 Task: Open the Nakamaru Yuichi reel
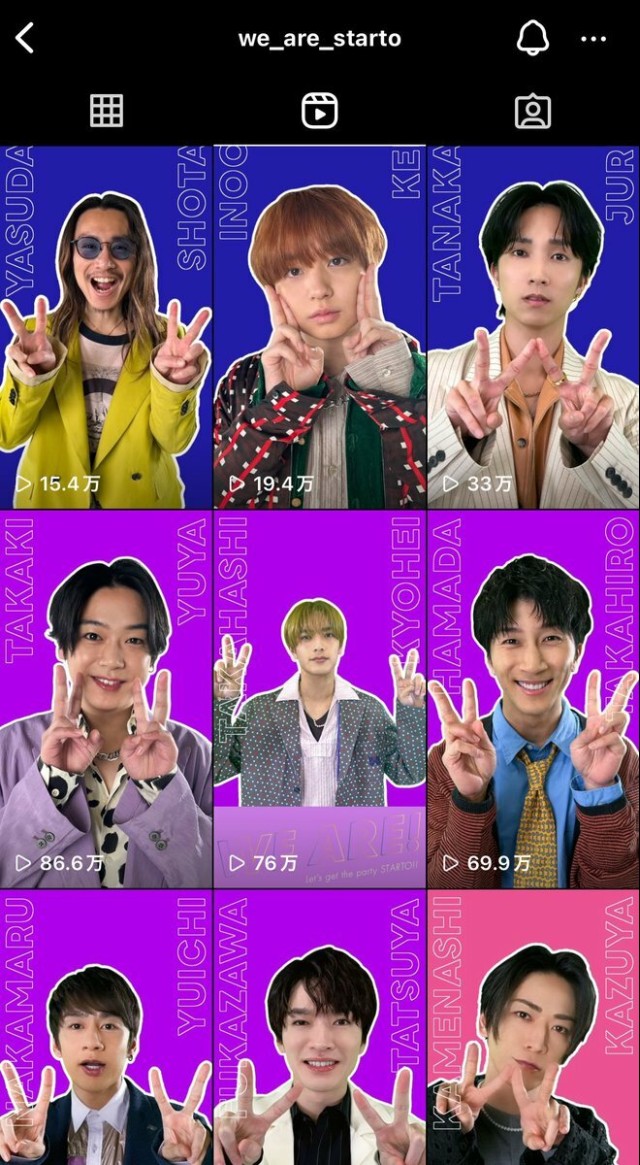click(106, 1030)
